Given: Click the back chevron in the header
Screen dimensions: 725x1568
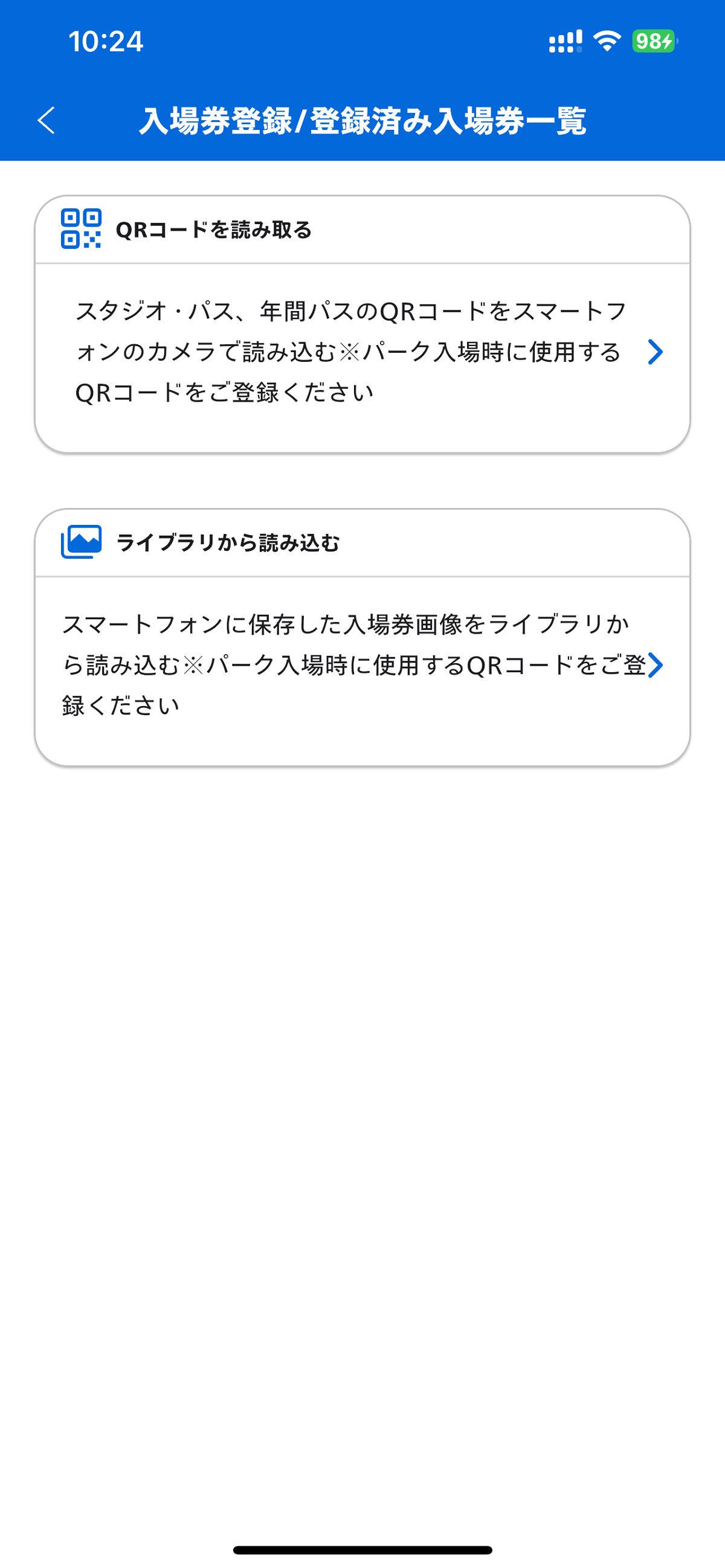Looking at the screenshot, I should (x=47, y=120).
